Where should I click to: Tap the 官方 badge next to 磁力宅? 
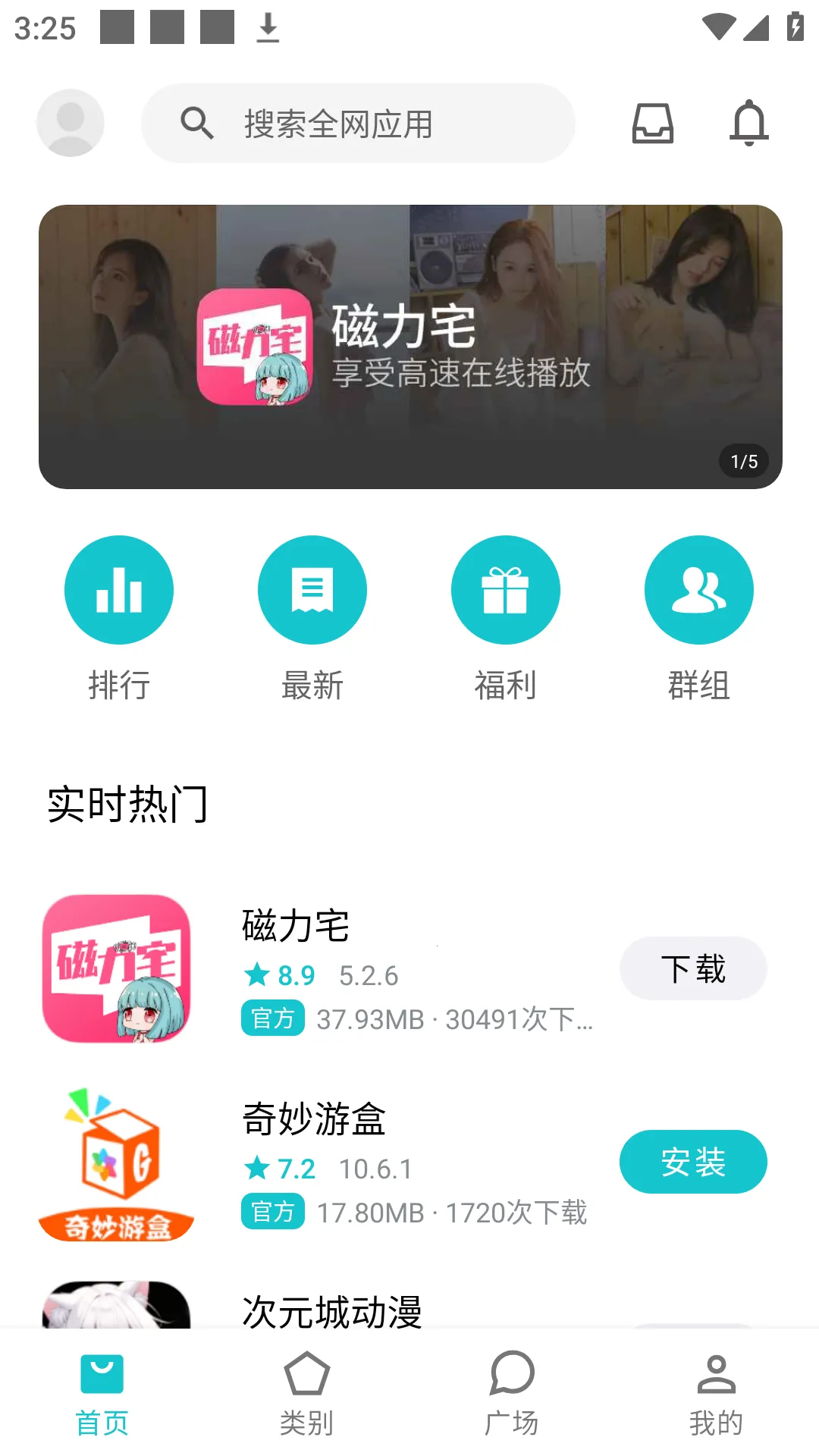point(273,1019)
